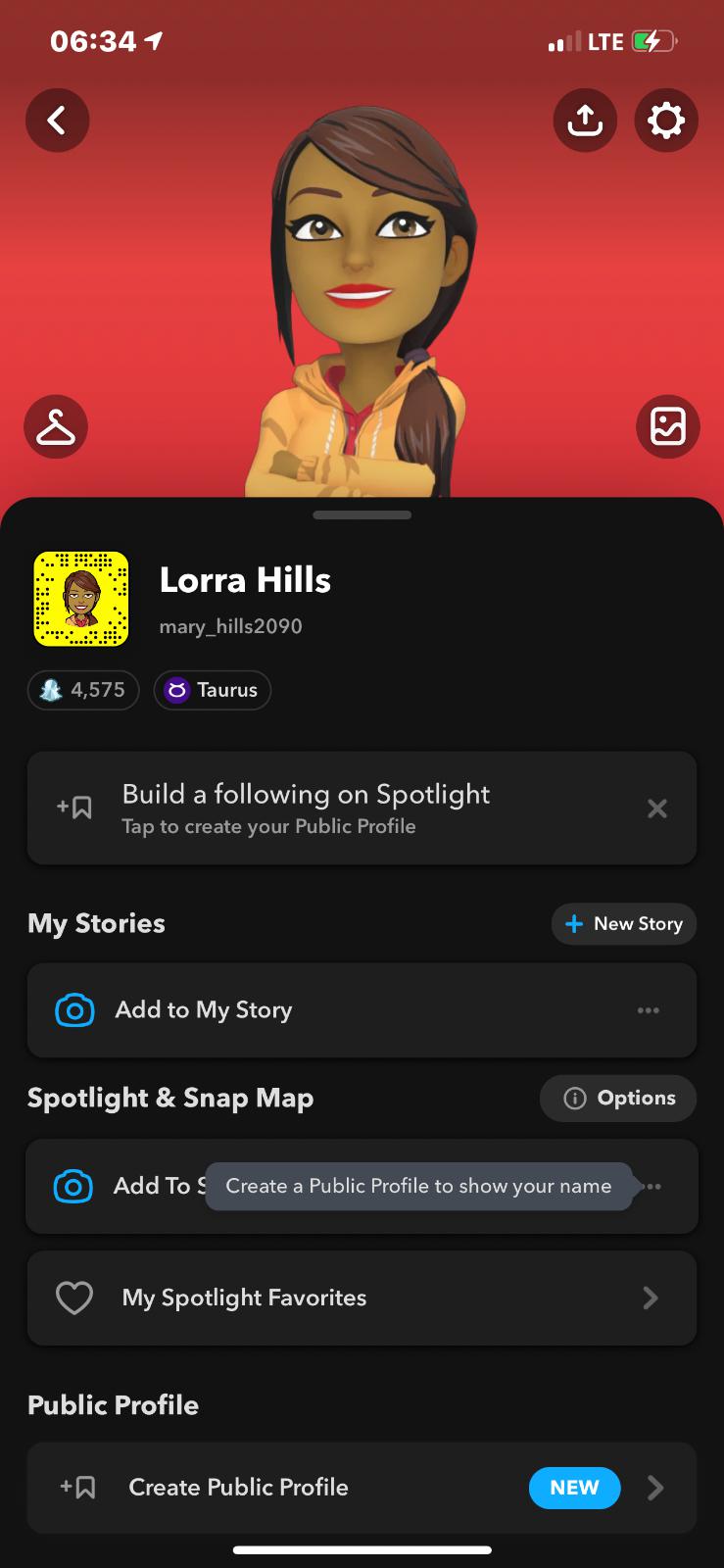
Task: Open the Build a following on Spotlight card
Action: [333, 808]
